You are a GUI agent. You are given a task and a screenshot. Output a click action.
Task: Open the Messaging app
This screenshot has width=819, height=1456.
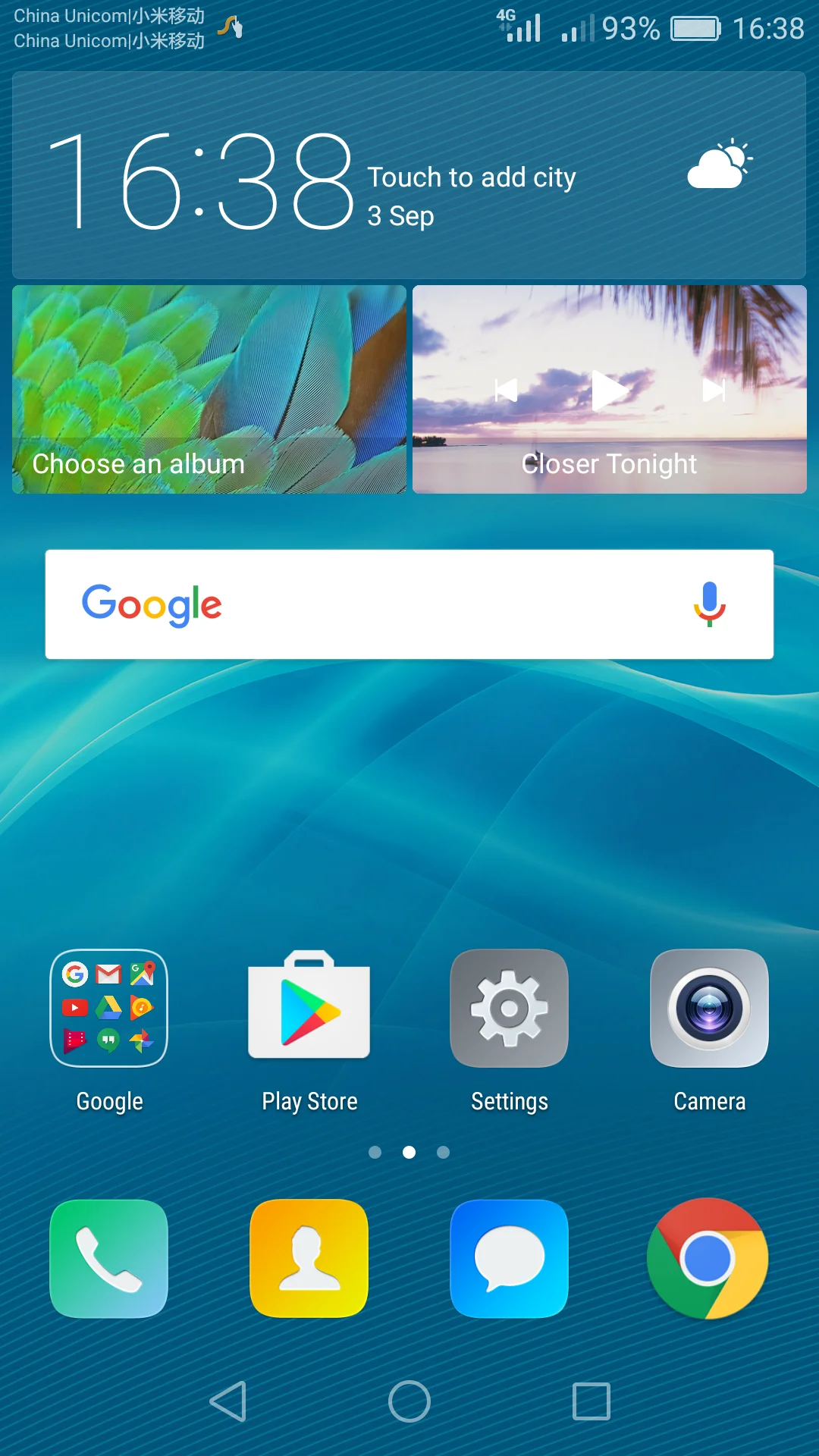pos(510,1259)
